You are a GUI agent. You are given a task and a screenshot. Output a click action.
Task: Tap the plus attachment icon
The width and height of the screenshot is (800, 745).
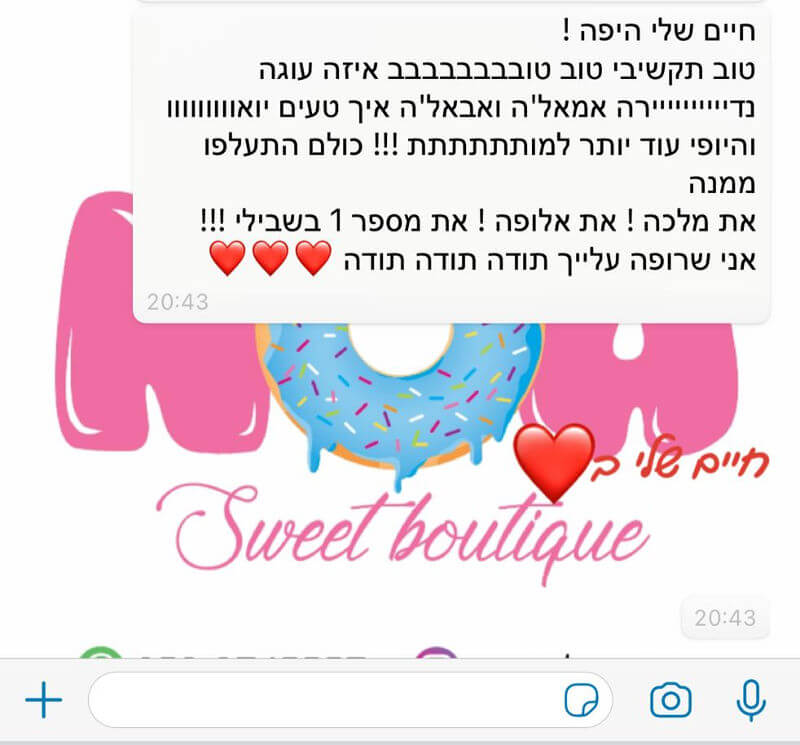[x=43, y=700]
